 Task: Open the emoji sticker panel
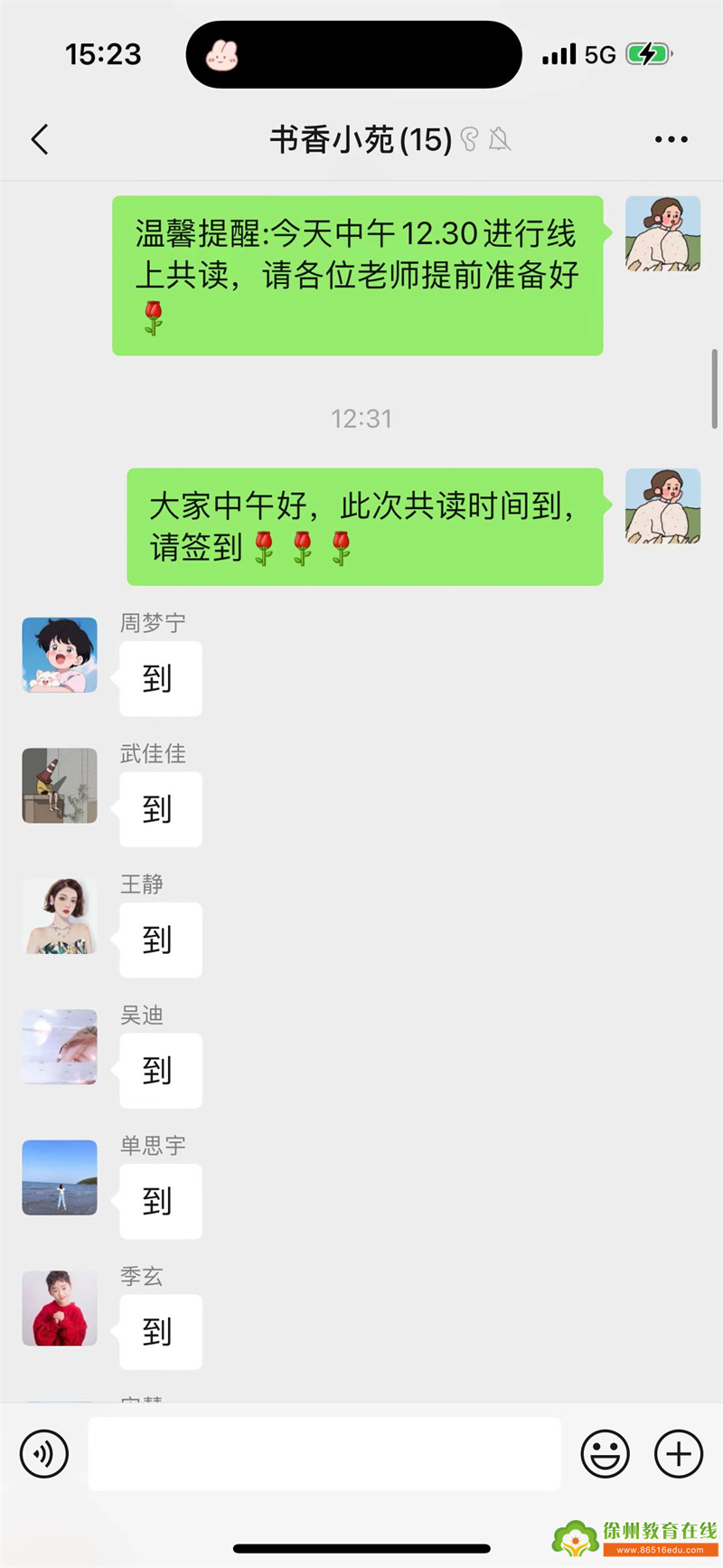point(605,1454)
